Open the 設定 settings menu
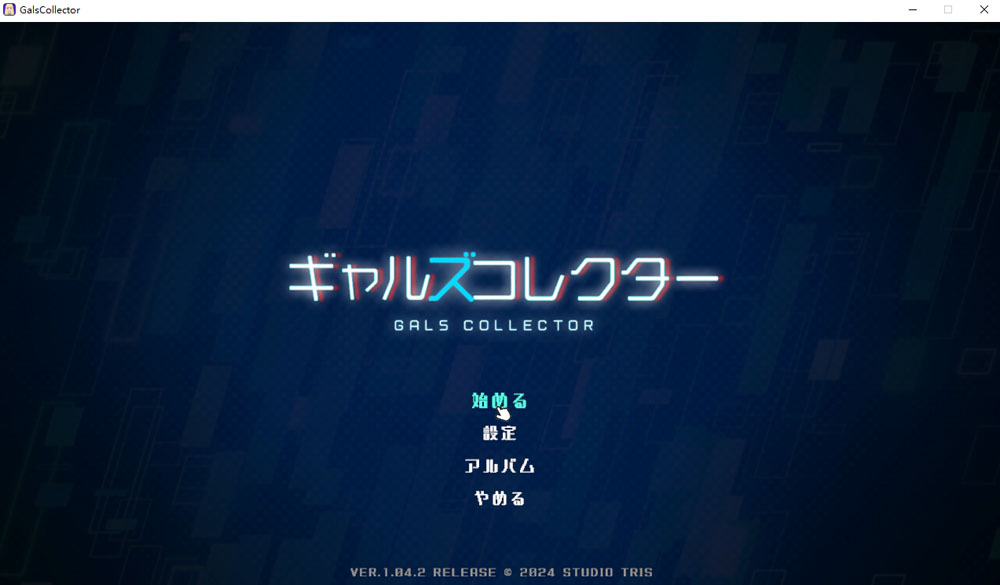The image size is (1000, 585). (499, 433)
